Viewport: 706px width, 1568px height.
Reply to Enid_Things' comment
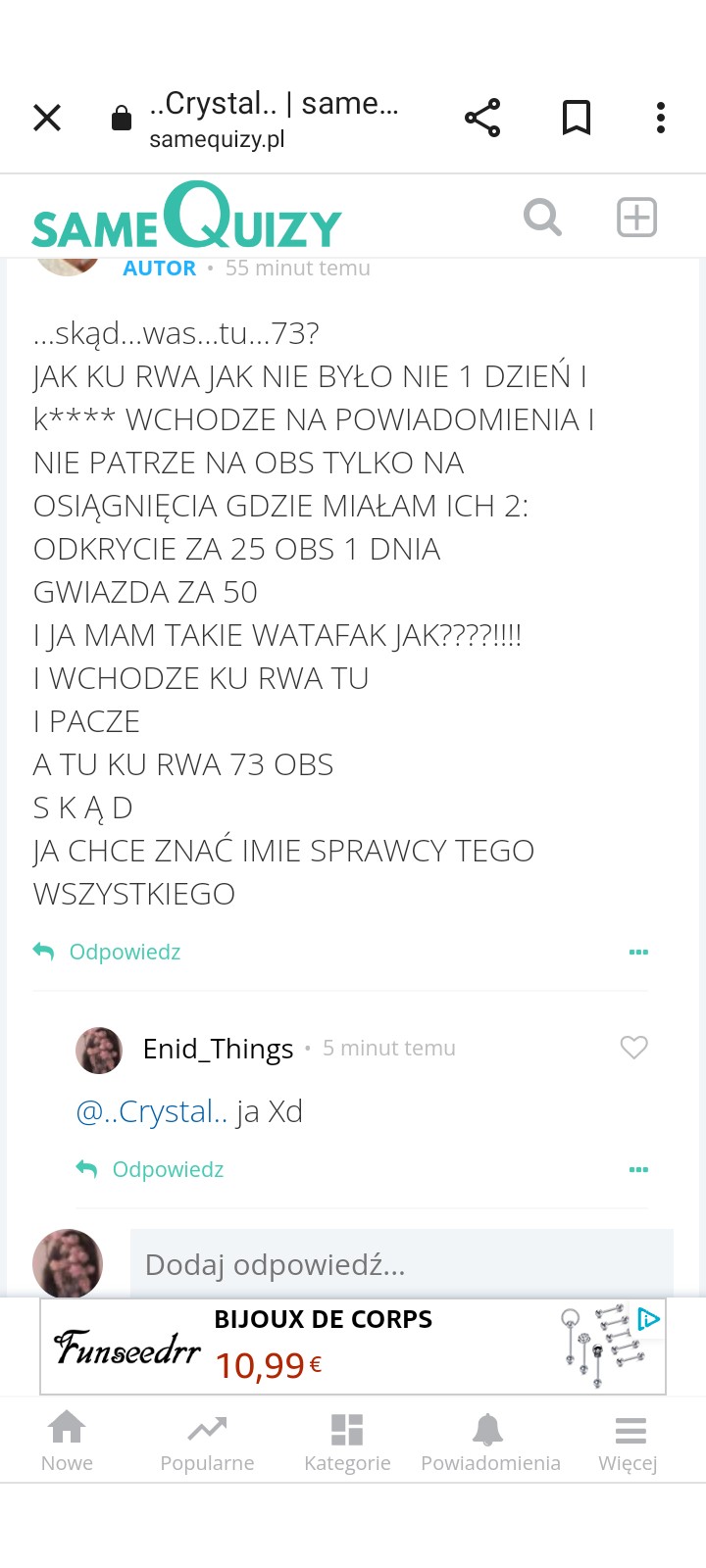151,1169
